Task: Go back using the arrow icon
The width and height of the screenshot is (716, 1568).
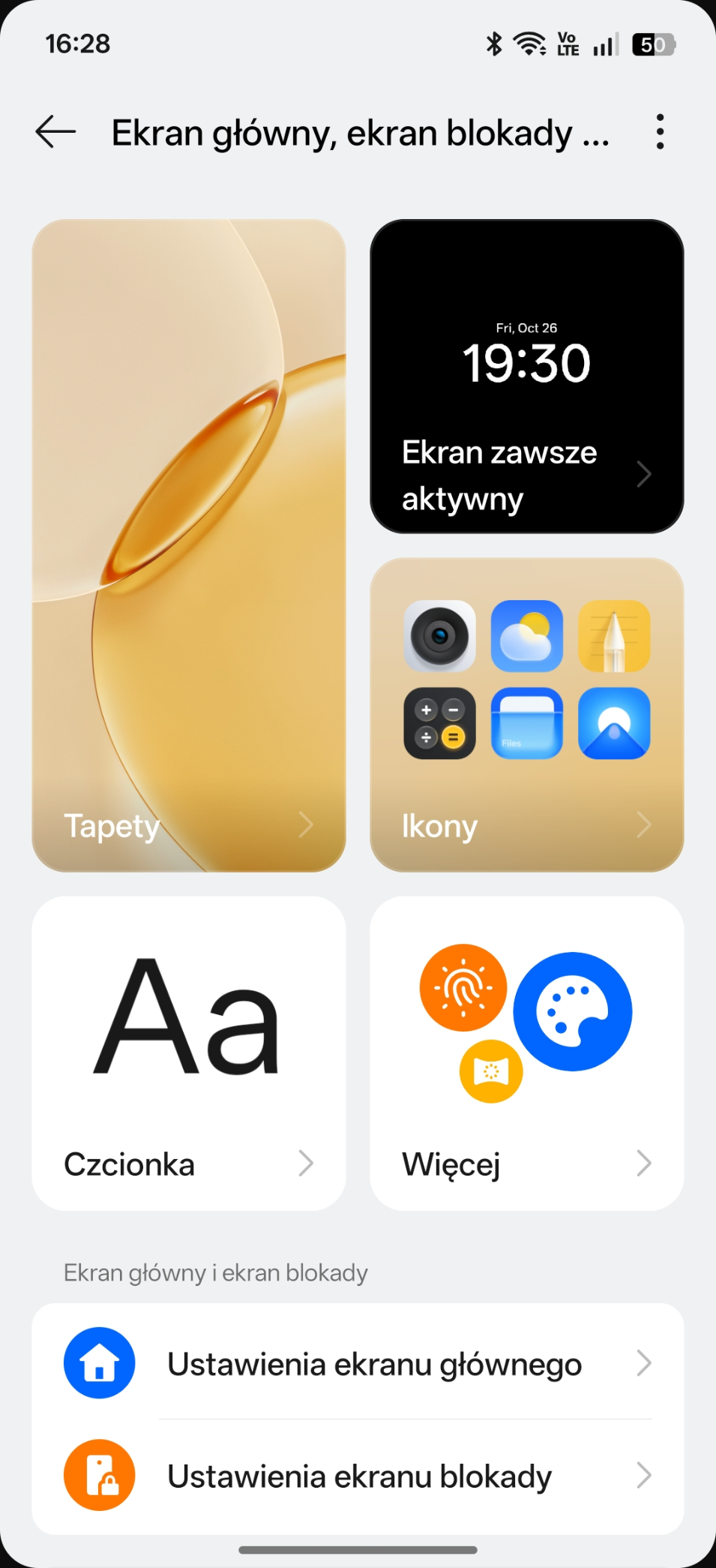Action: [x=55, y=133]
